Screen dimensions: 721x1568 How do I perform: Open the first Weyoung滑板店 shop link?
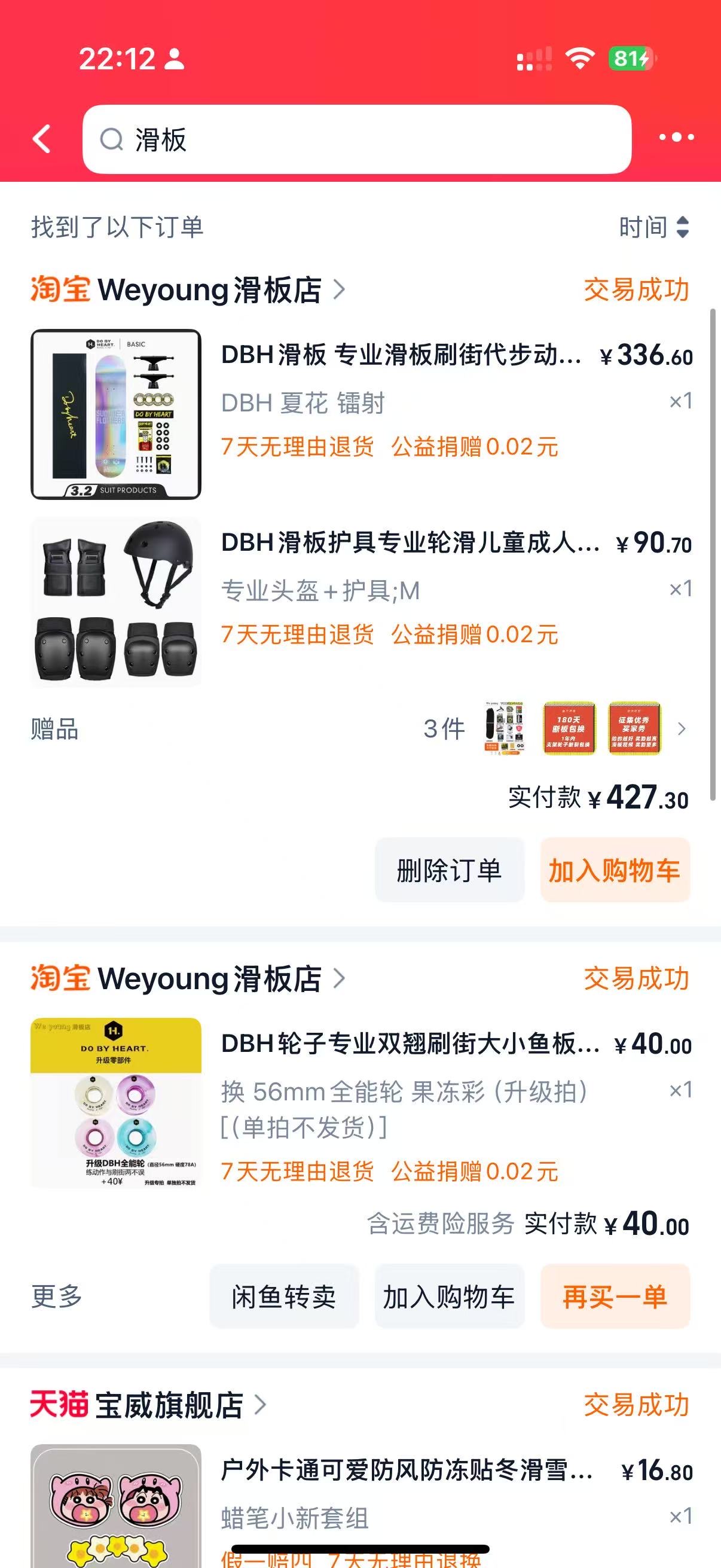(x=210, y=289)
